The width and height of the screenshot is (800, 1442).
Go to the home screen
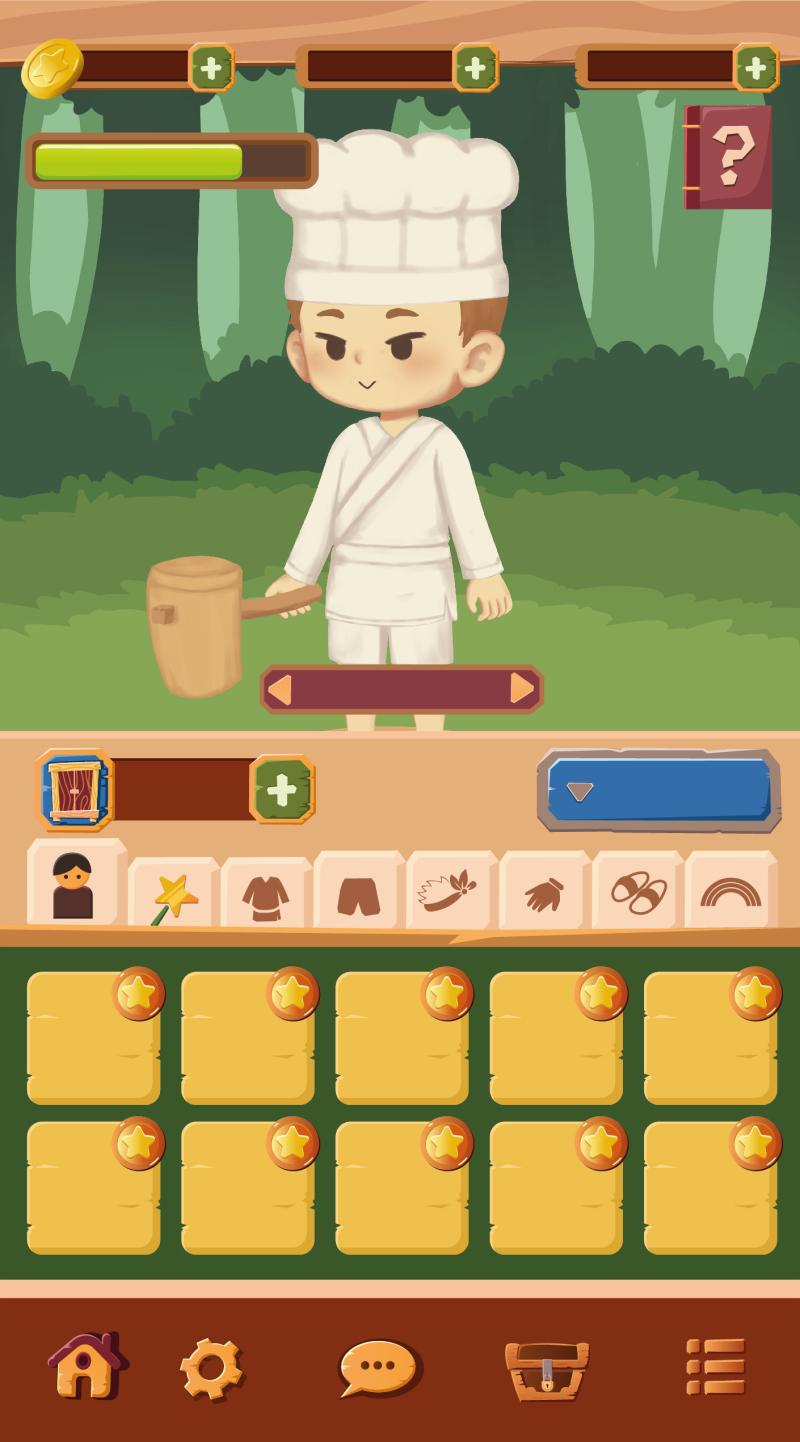click(x=87, y=1367)
